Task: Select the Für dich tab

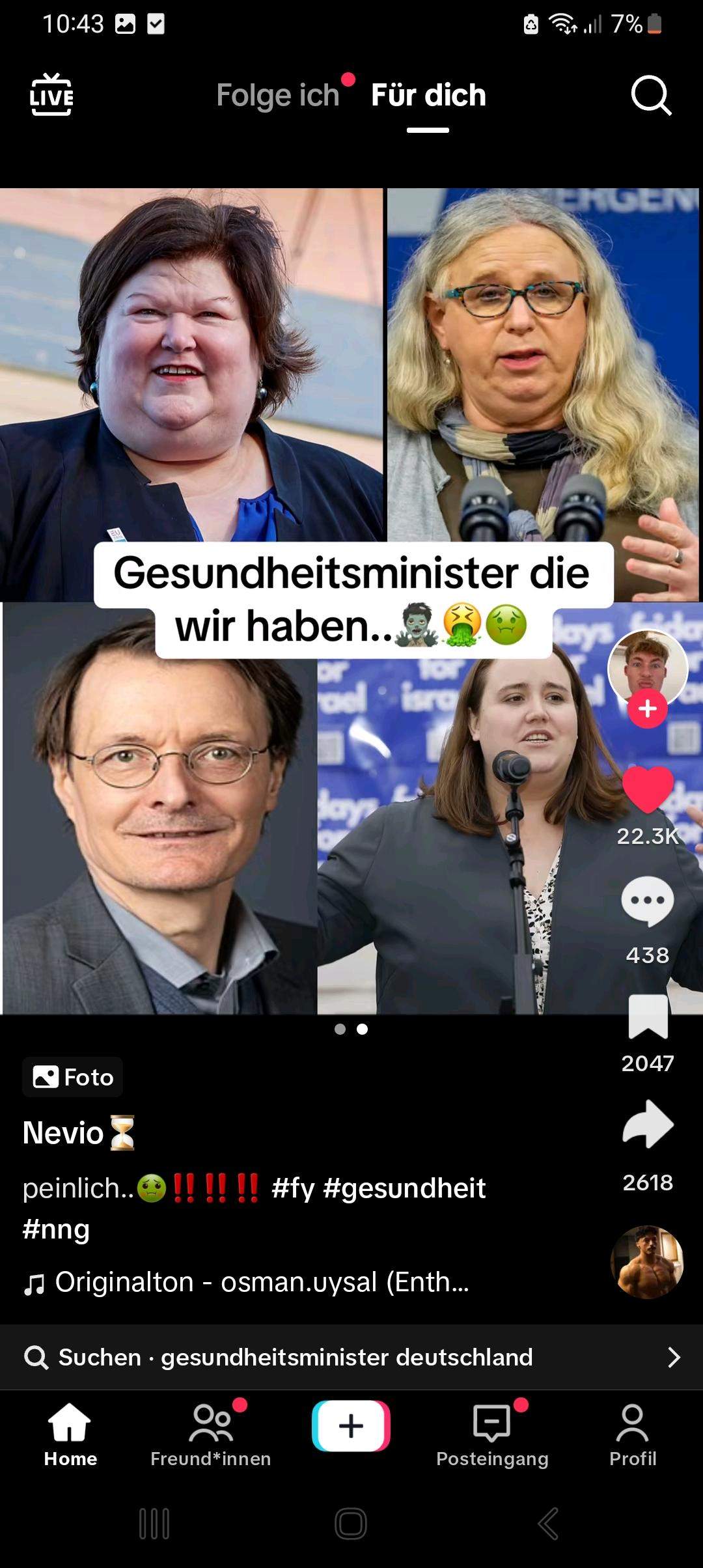Action: click(428, 95)
